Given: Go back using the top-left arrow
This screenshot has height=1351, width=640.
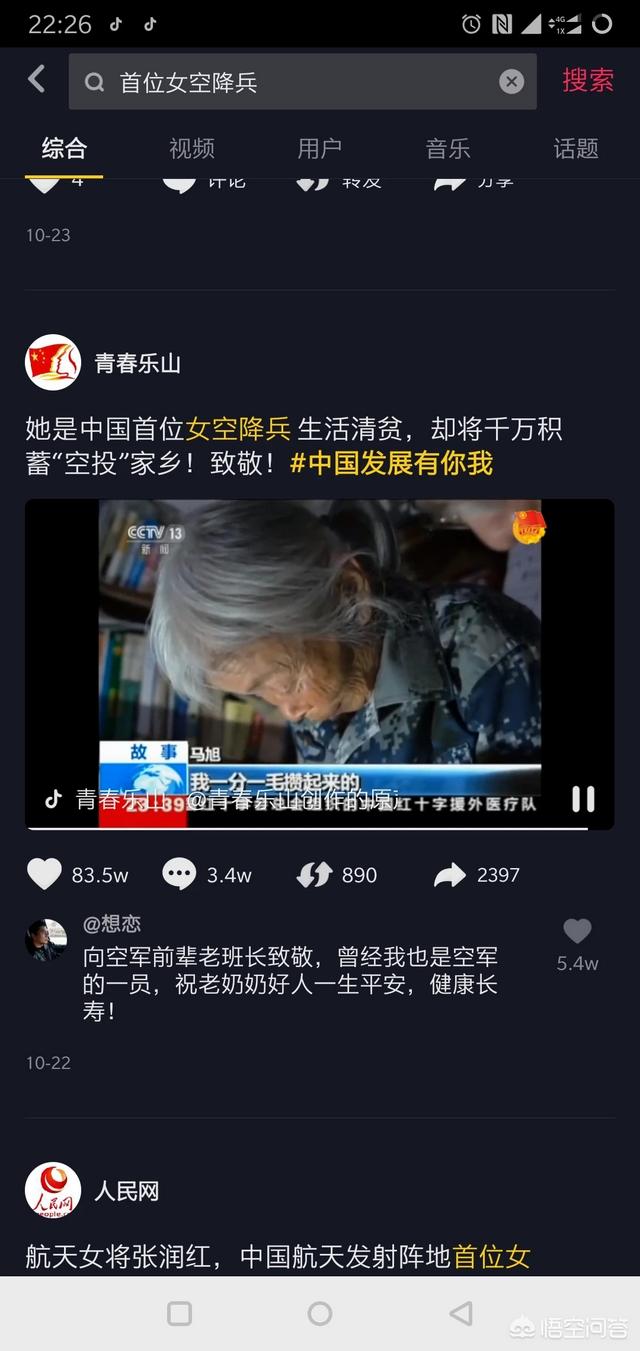Looking at the screenshot, I should (x=37, y=79).
